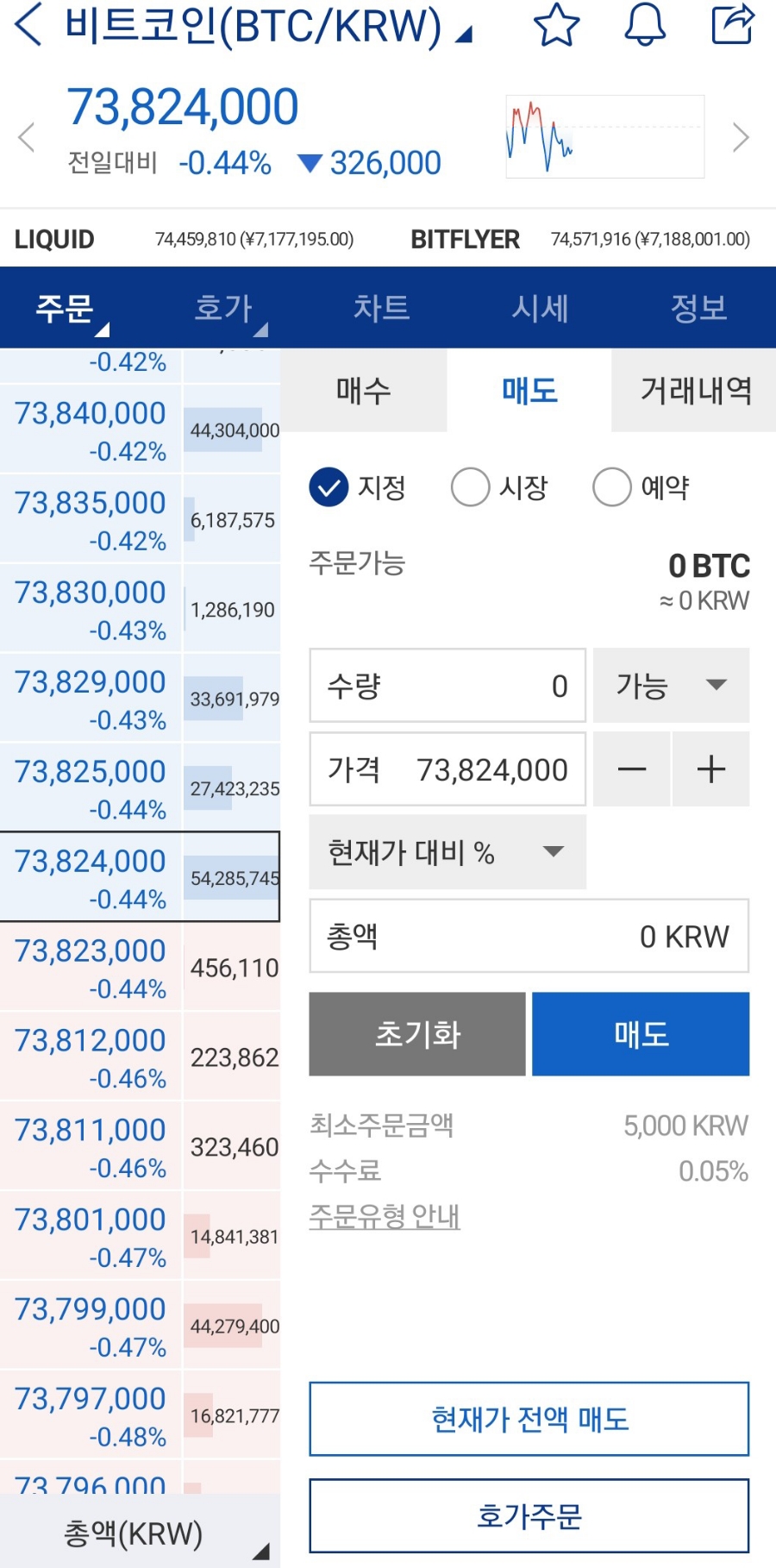
Task: Increase the price with the plus button
Action: tap(711, 768)
